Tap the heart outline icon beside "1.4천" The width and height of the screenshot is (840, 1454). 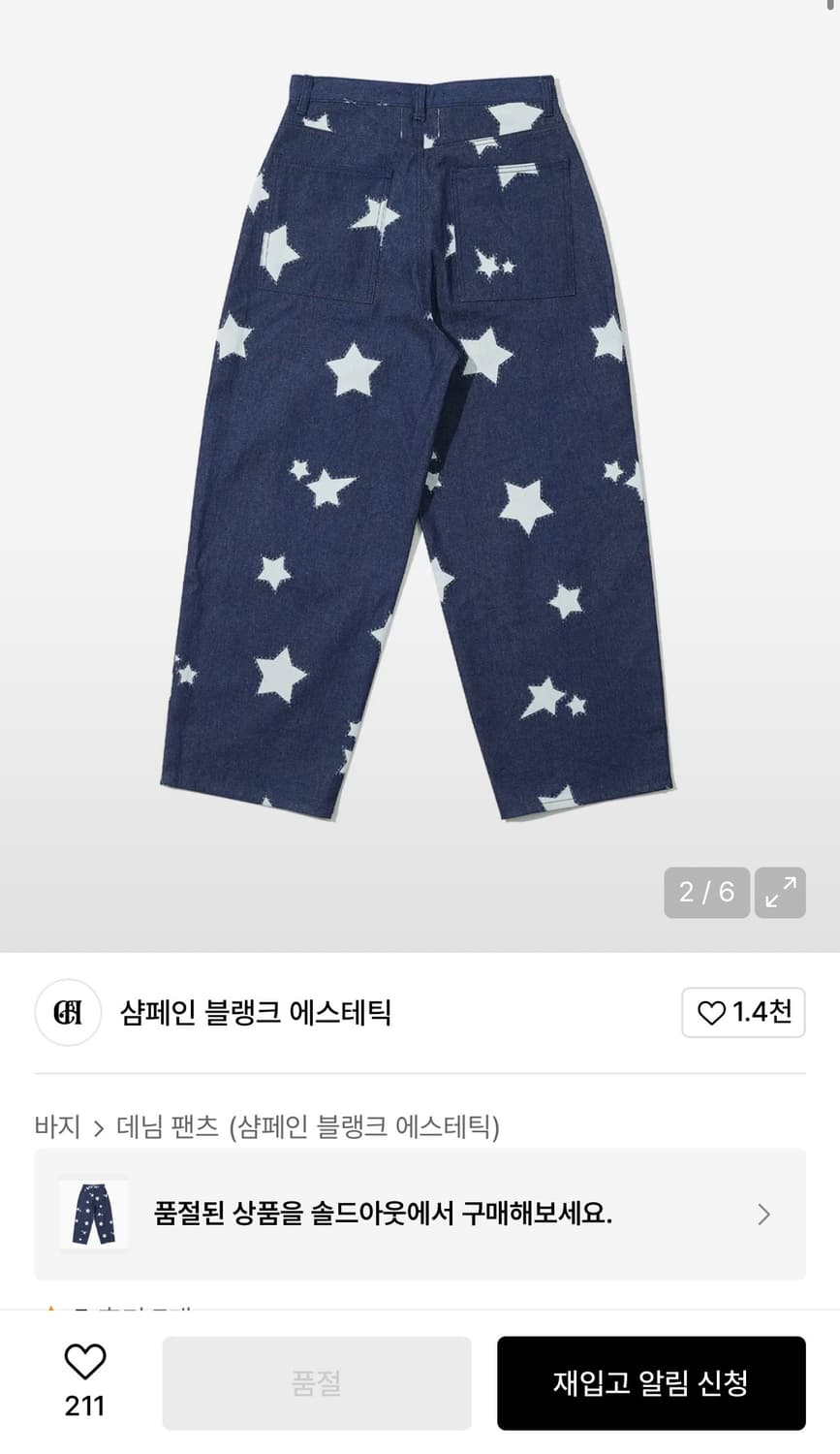[x=710, y=1012]
